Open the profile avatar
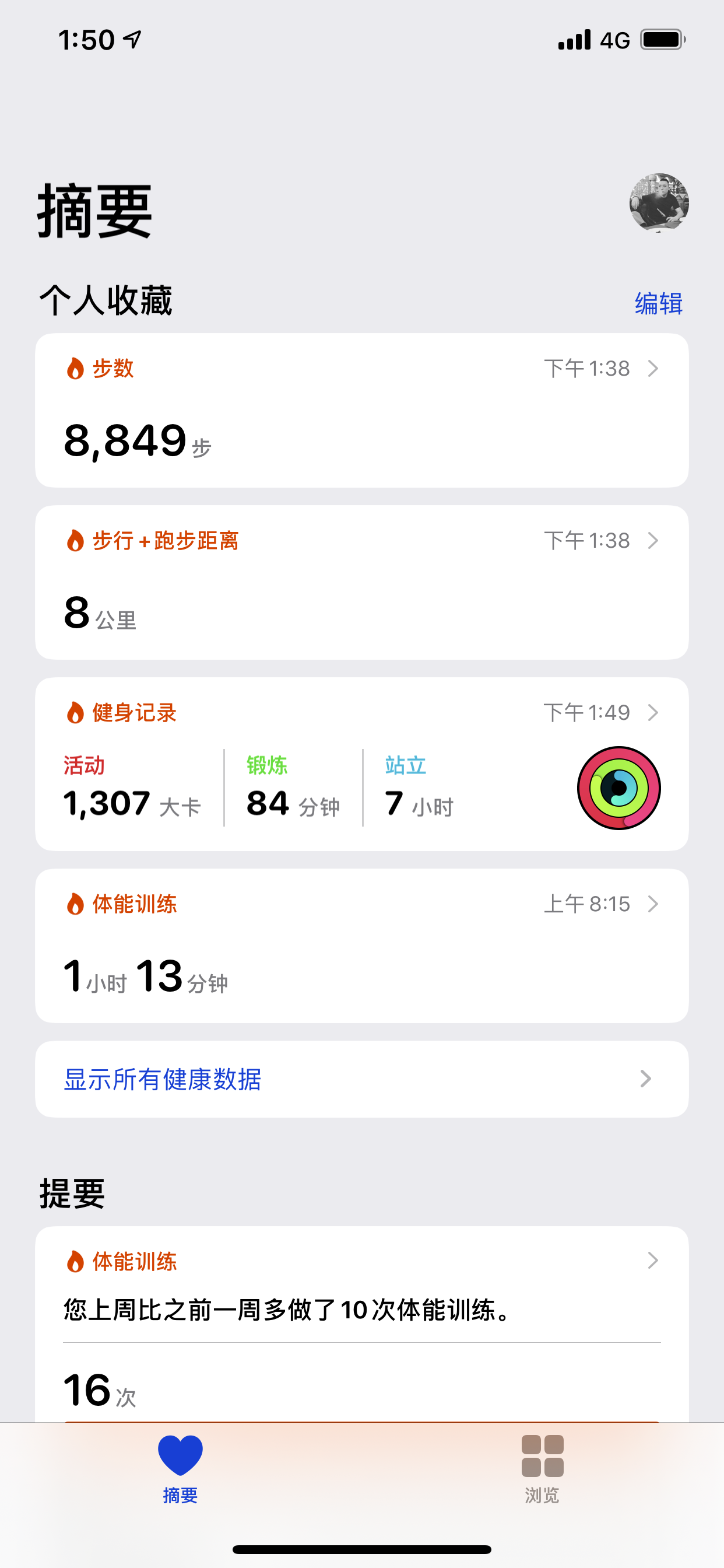Image resolution: width=724 pixels, height=1568 pixels. coord(658,204)
